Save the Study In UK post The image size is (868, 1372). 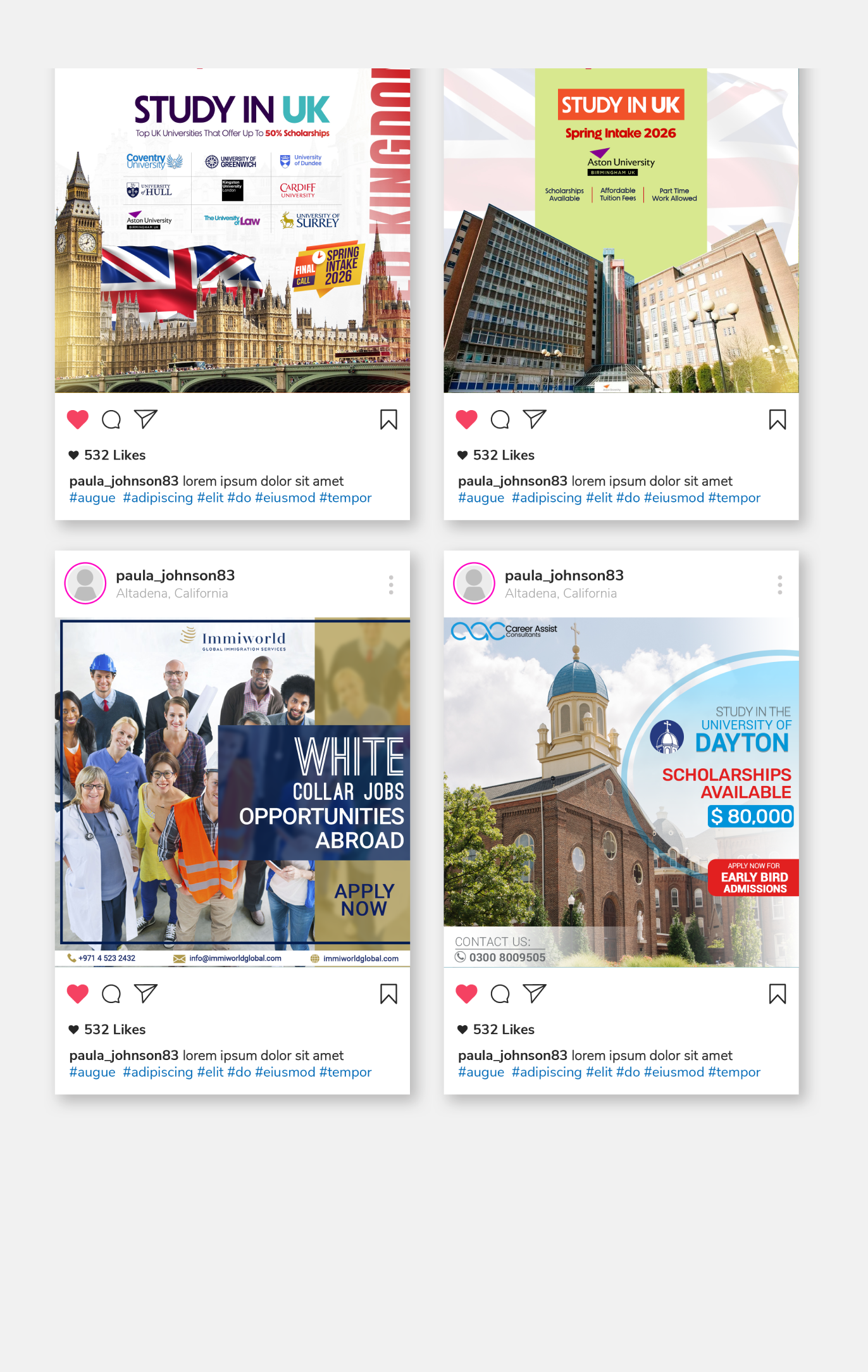tap(389, 418)
